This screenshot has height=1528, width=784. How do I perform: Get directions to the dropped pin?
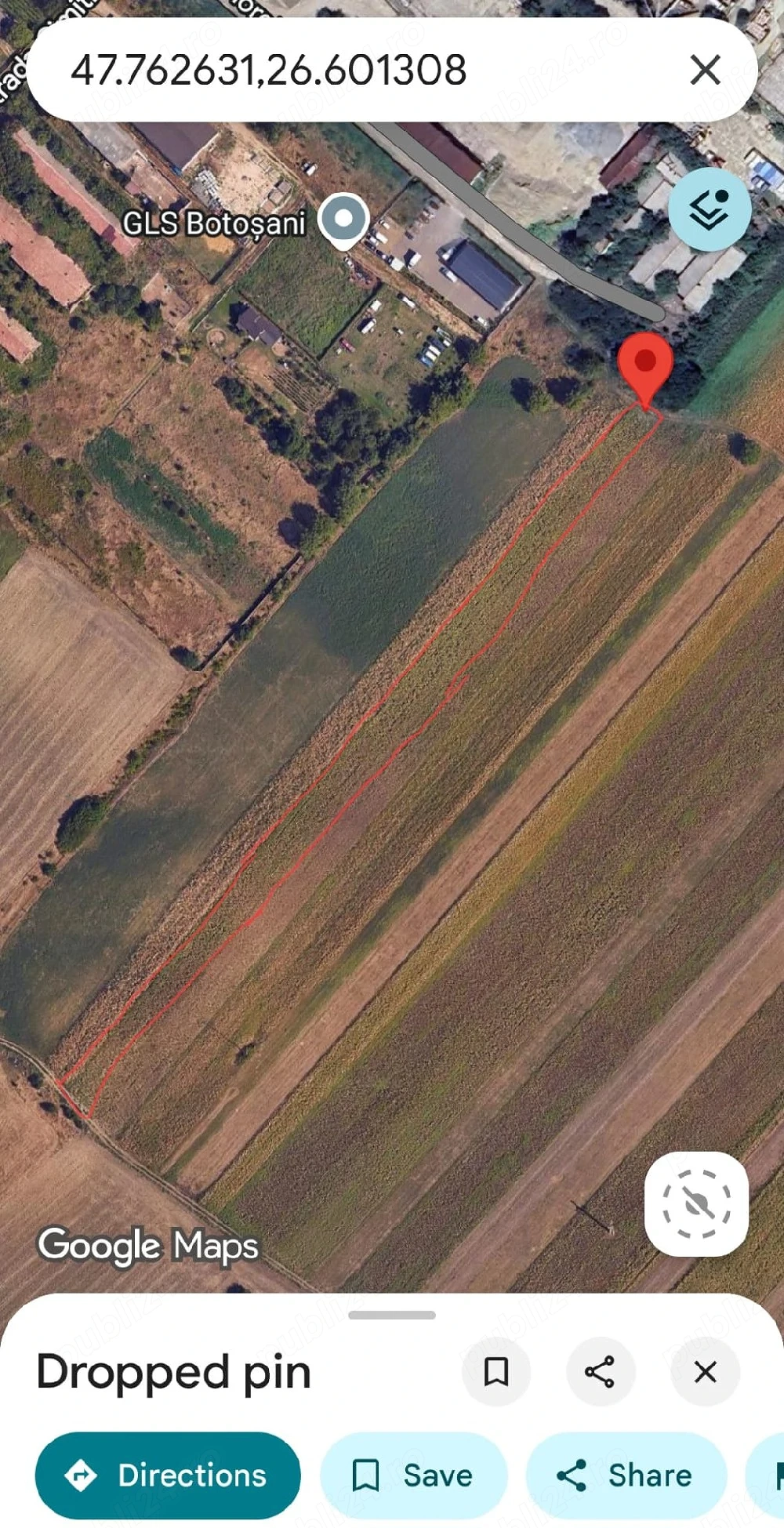point(168,1475)
